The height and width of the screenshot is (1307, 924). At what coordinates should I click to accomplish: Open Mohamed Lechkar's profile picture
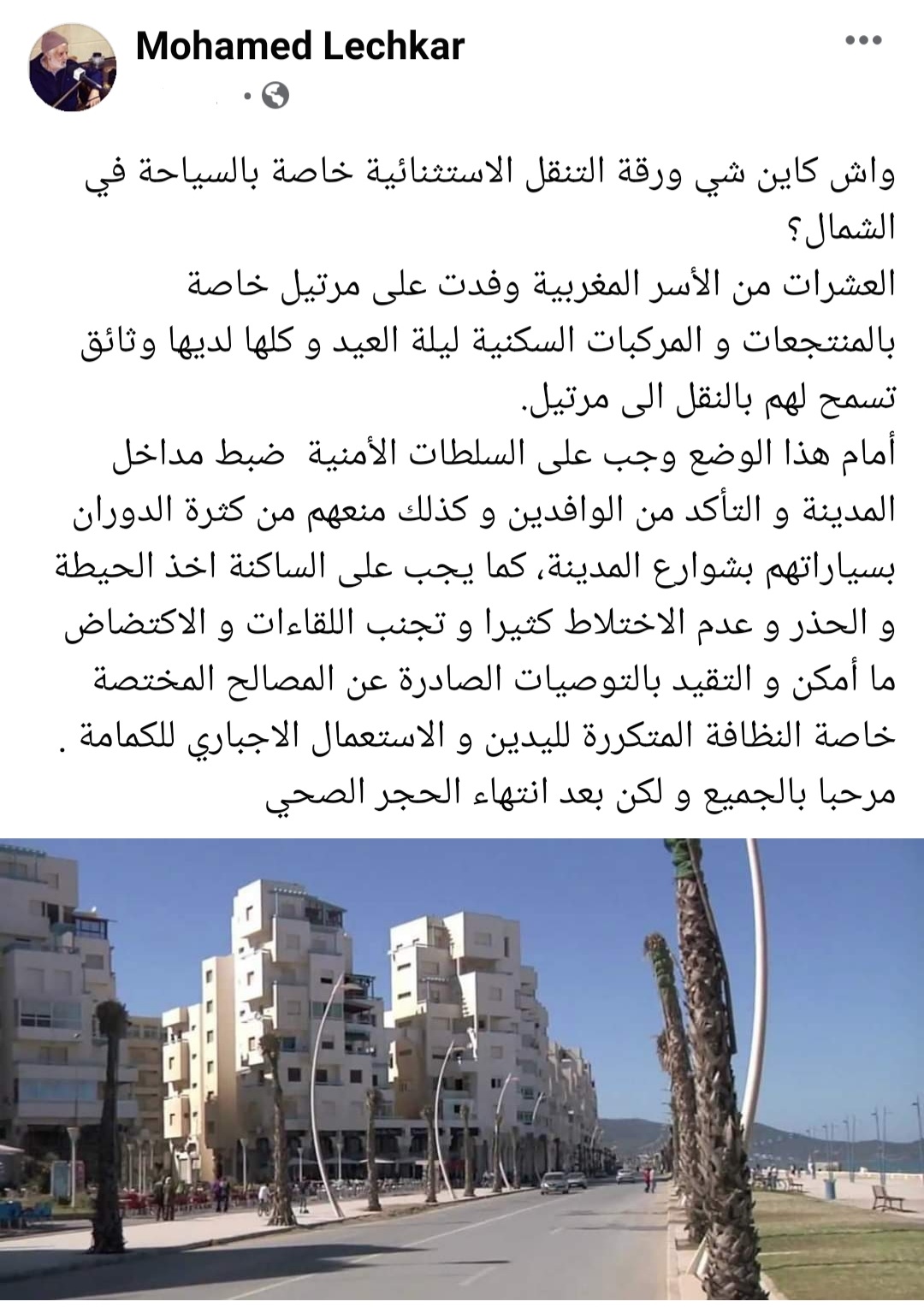tap(72, 68)
